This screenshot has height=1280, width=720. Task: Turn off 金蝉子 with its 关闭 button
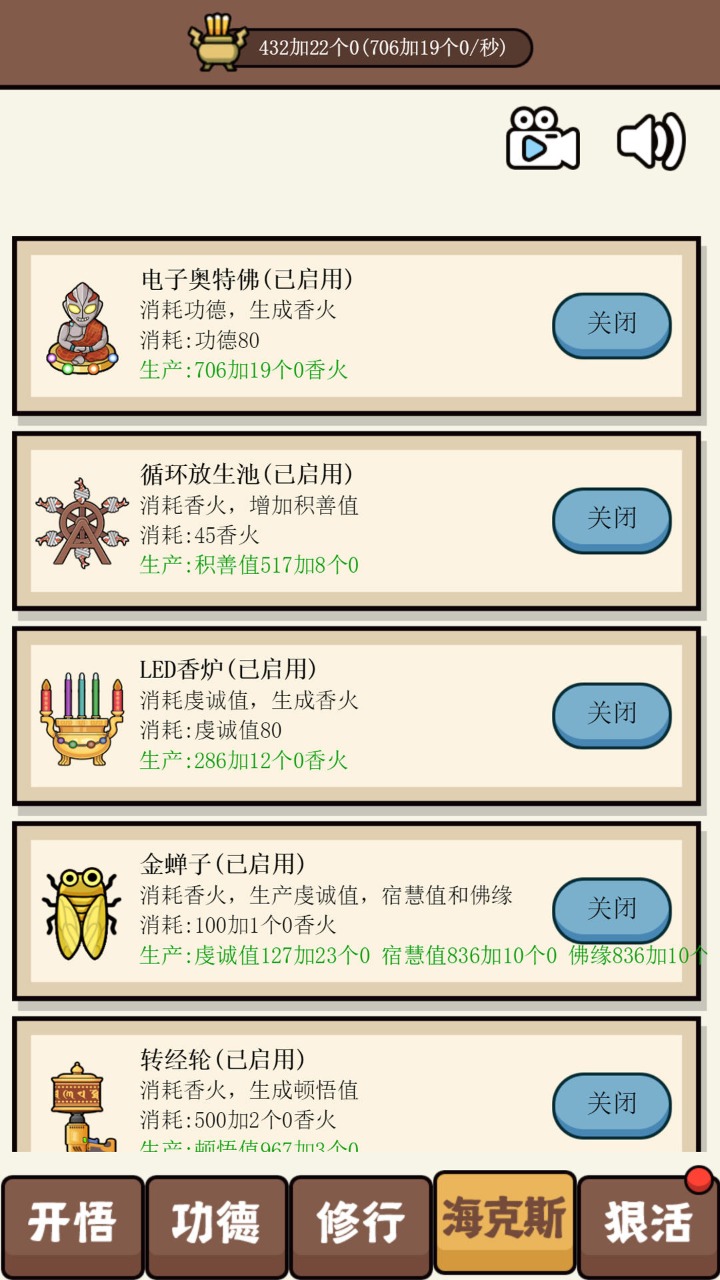(611, 909)
